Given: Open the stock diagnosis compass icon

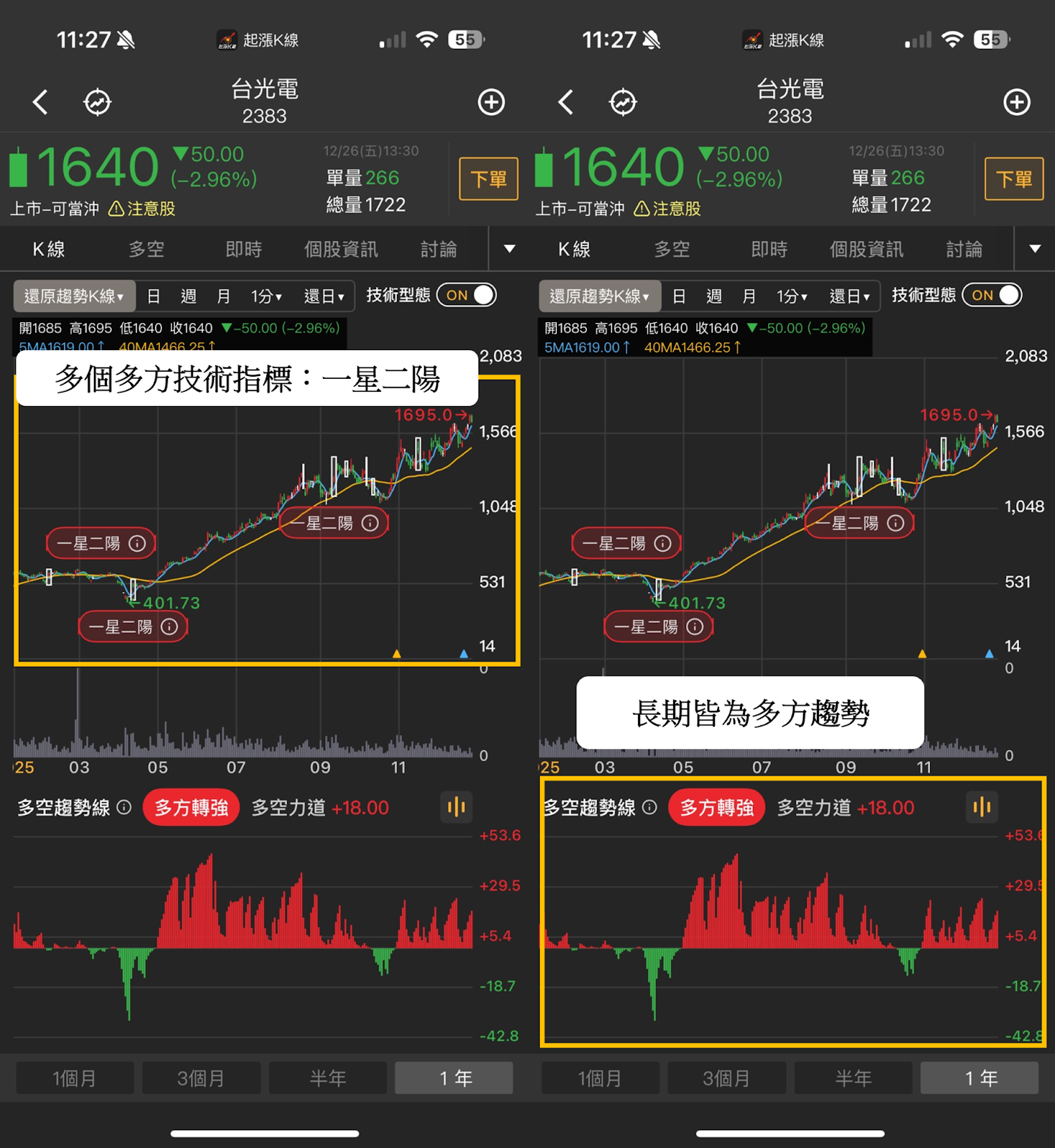Looking at the screenshot, I should (98, 102).
